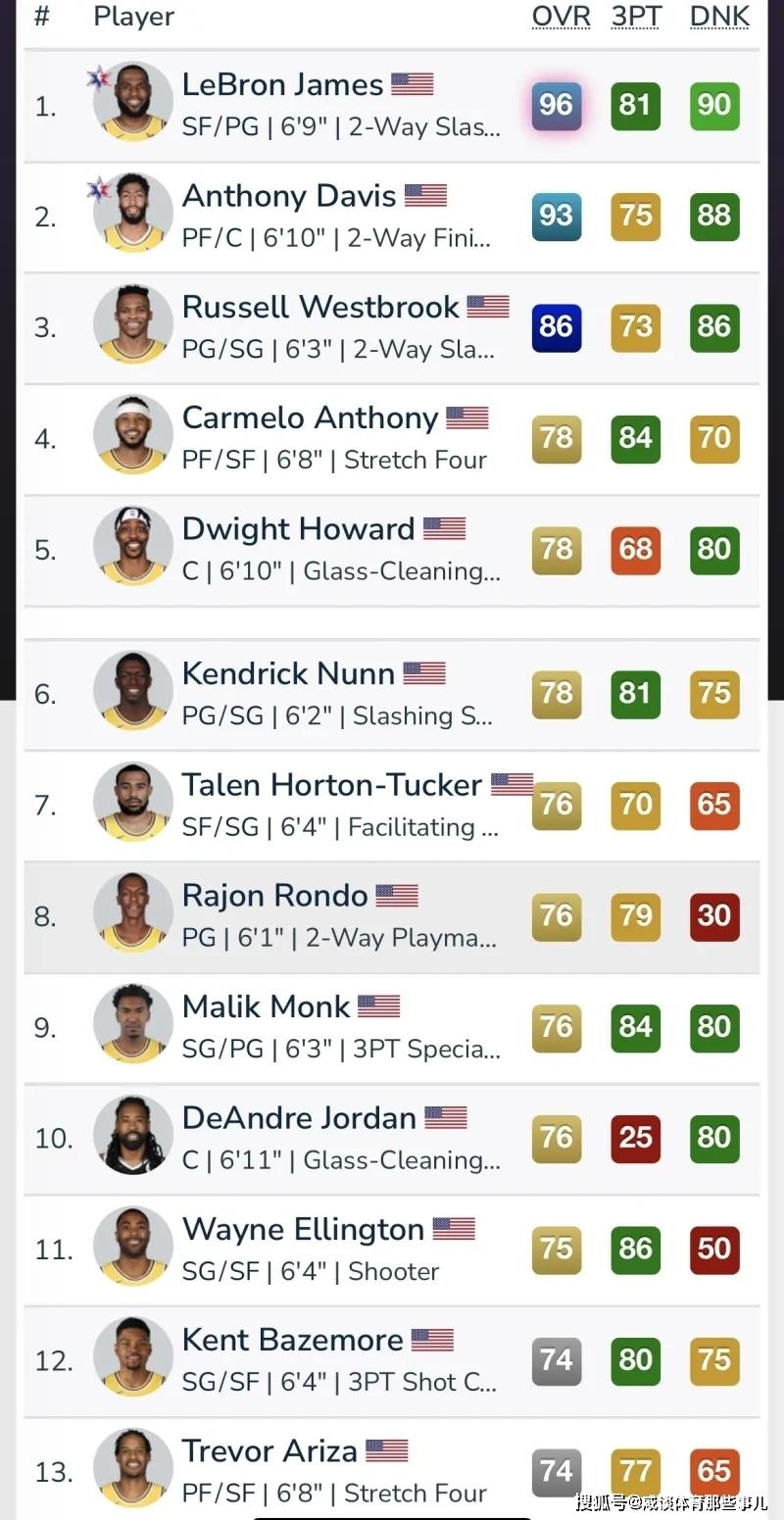Sort players by 3PT rating

tap(636, 17)
